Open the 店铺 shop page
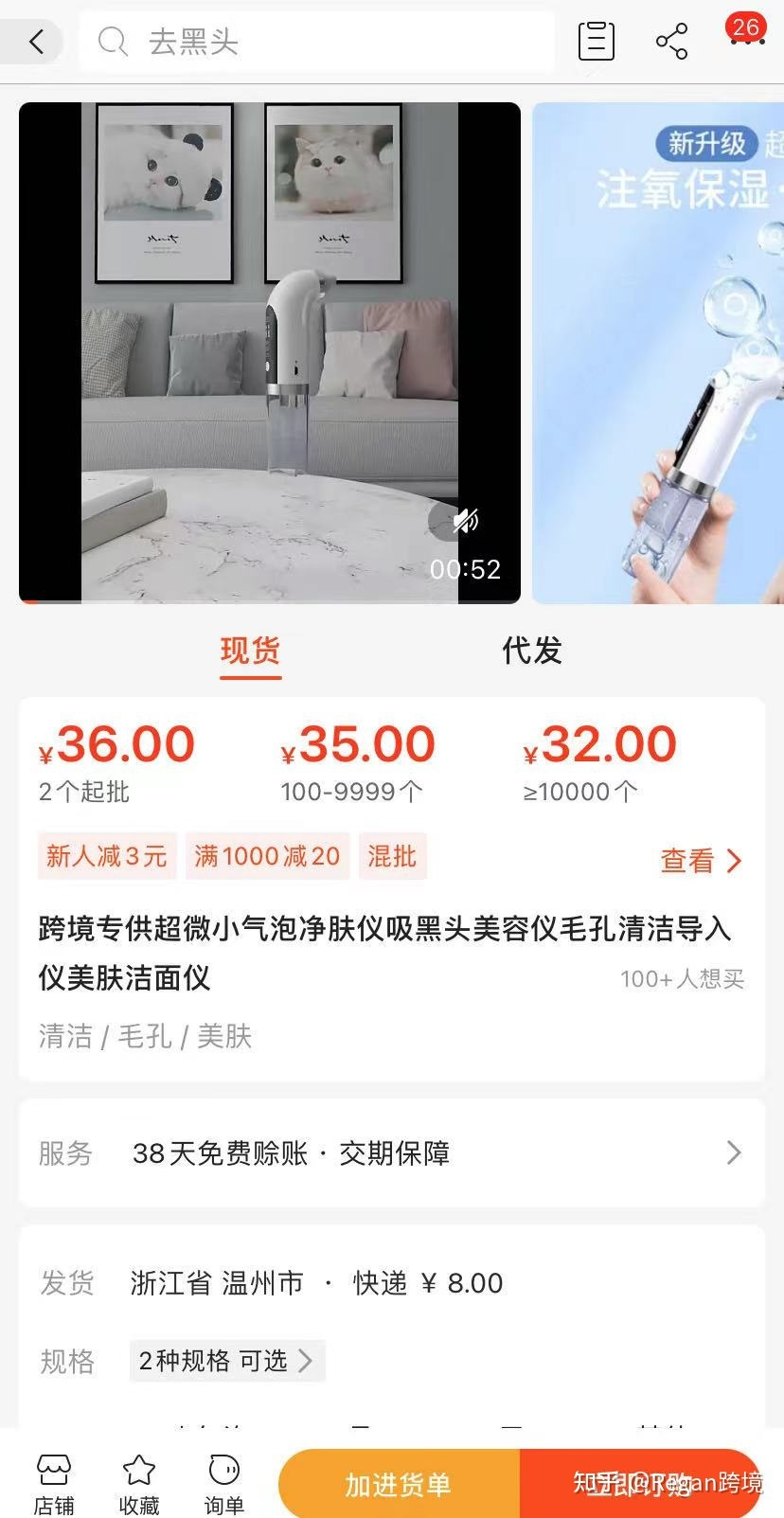Viewport: 784px width, 1518px height. pos(52,1482)
